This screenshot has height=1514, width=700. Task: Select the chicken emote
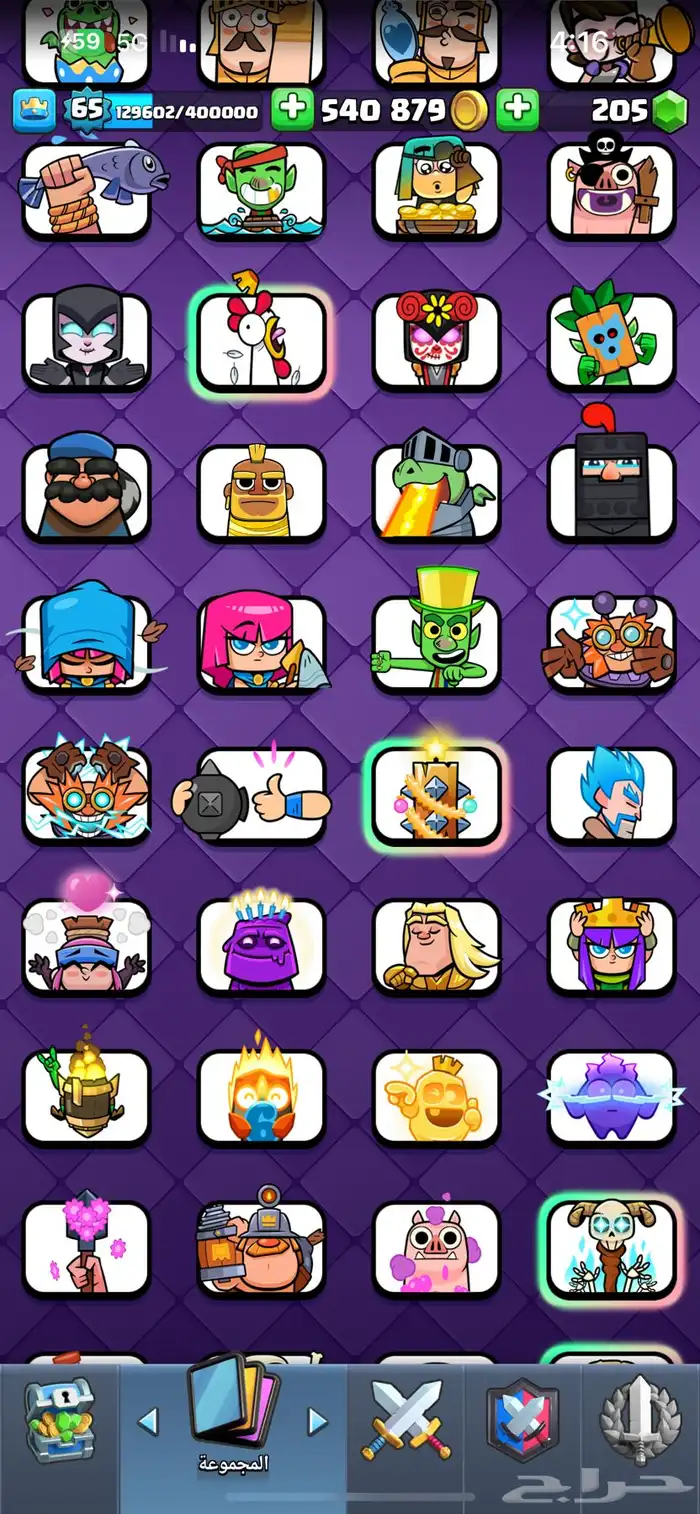[x=261, y=342]
